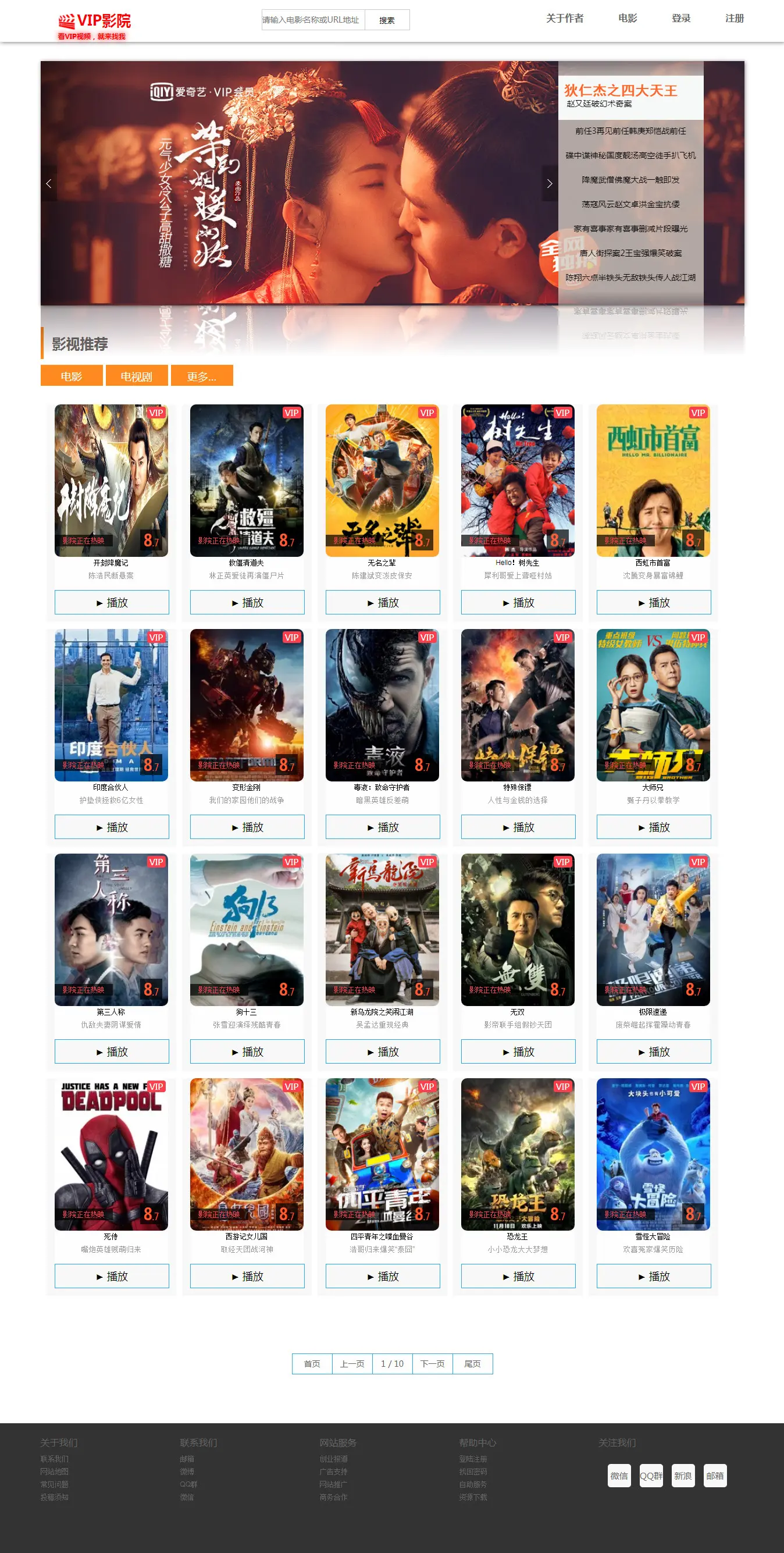Viewport: 784px width, 1553px height.
Task: Tap the 微信 follow button in footer
Action: coord(619,1475)
